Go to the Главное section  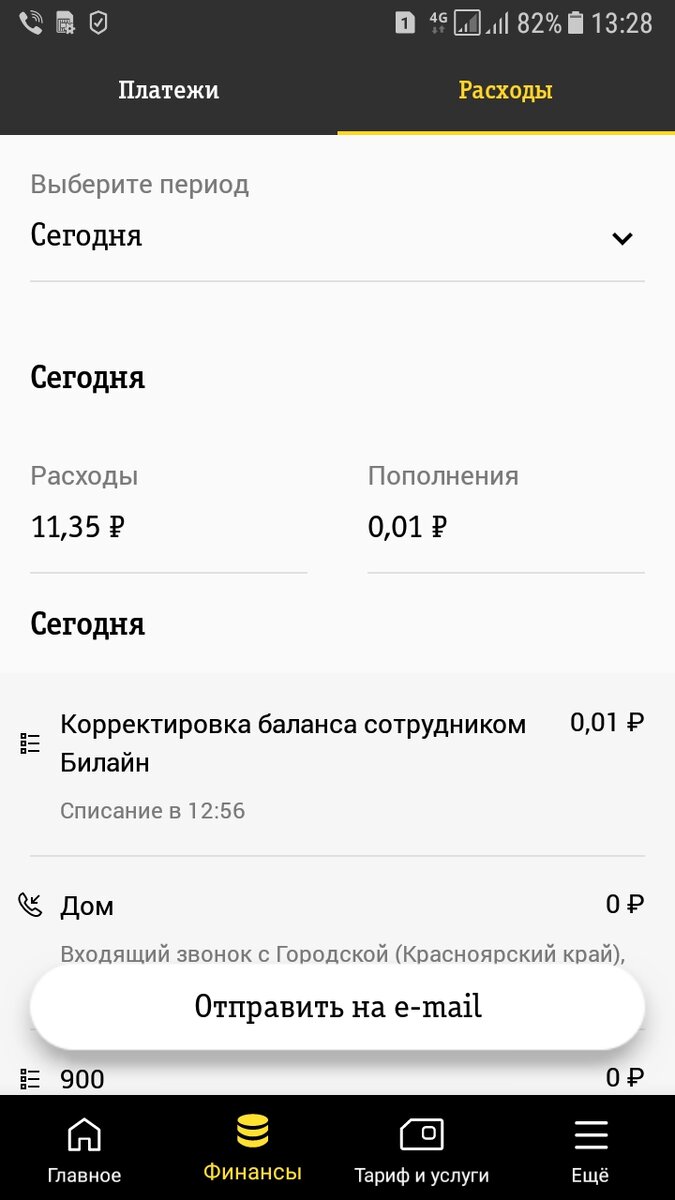pos(84,1150)
